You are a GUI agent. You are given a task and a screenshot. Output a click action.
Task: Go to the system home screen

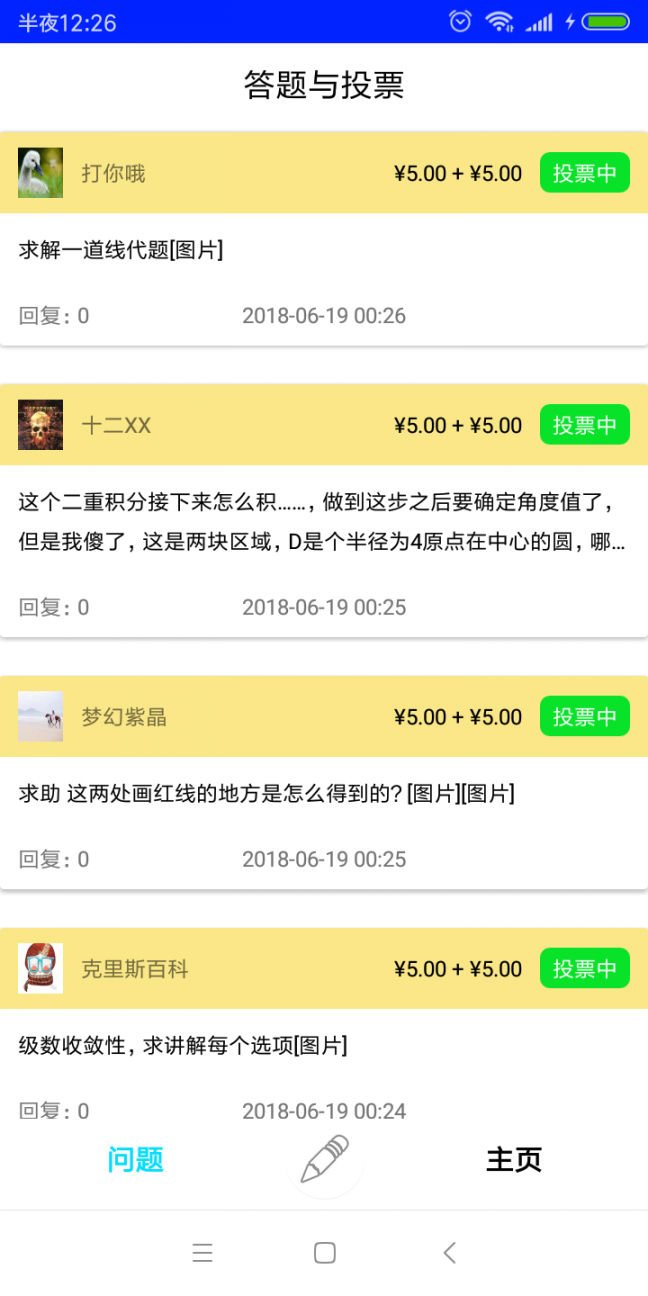[x=324, y=1253]
